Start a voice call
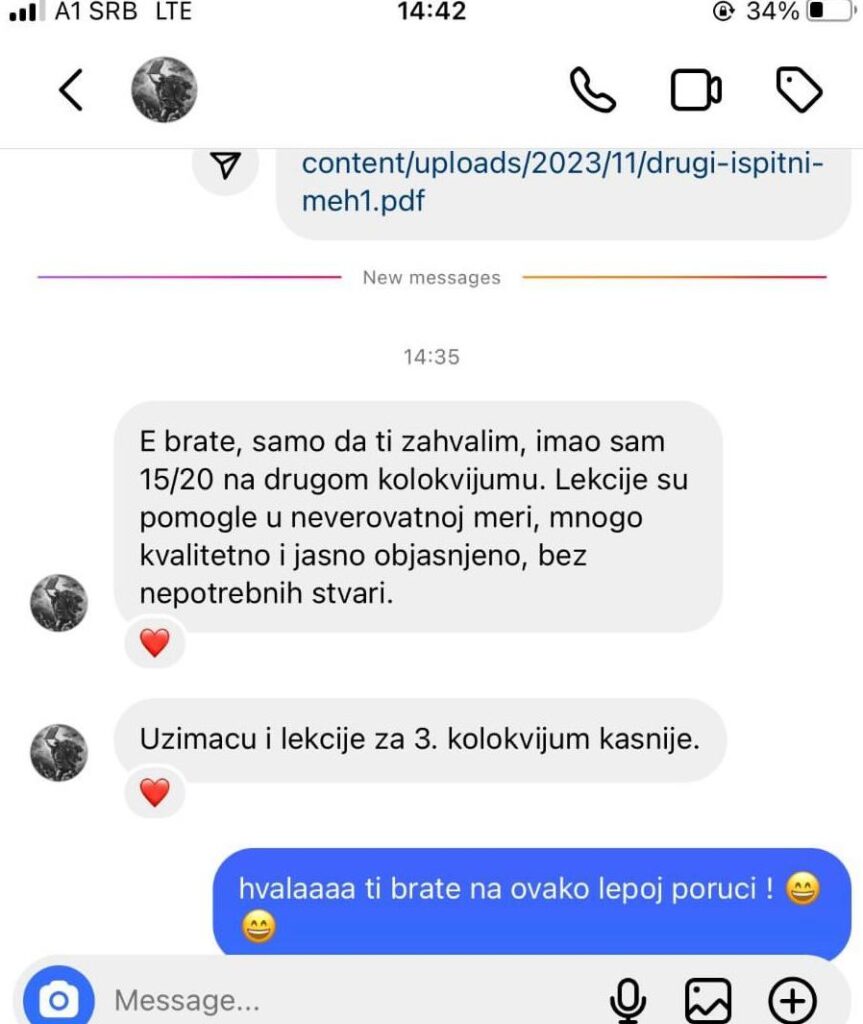Viewport: 863px width, 1024px height. [593, 91]
